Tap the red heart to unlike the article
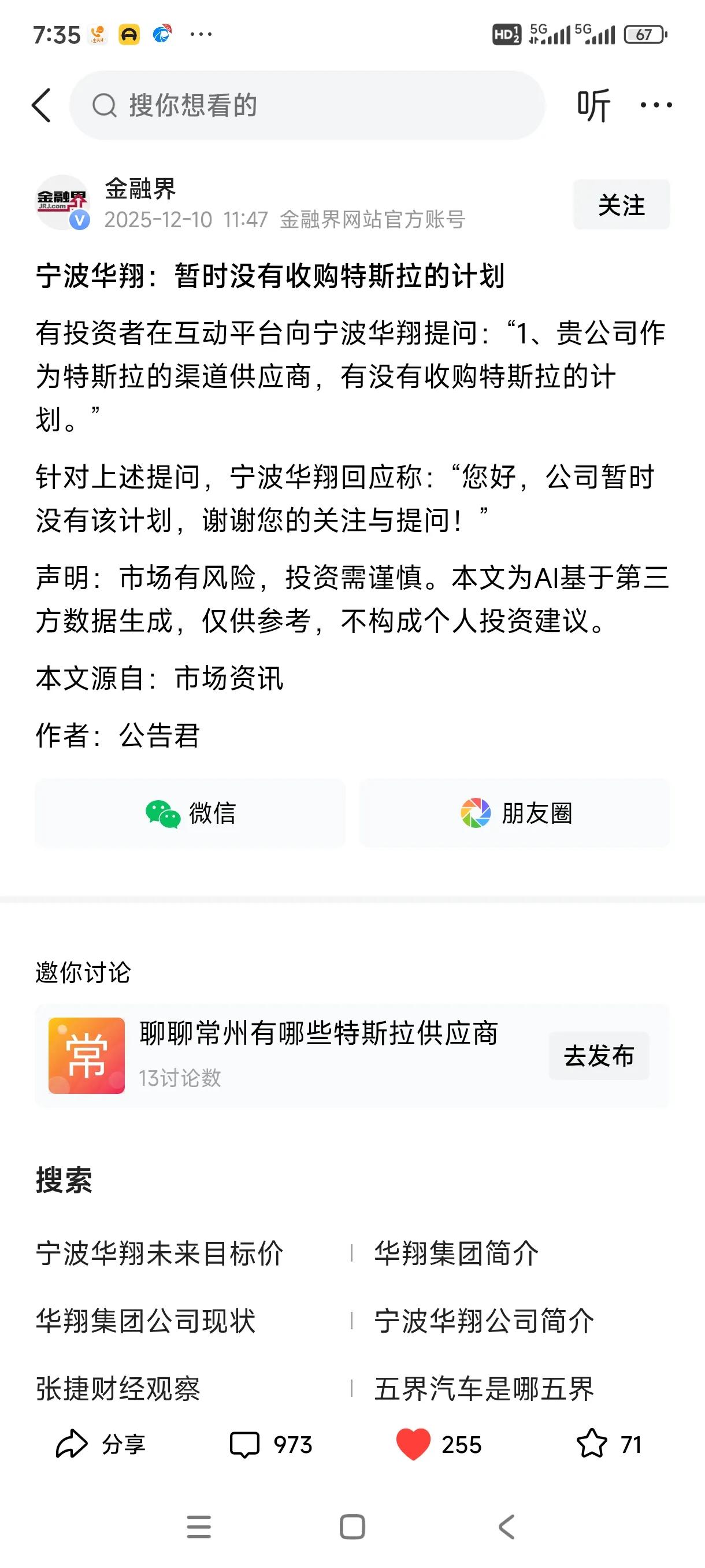 pyautogui.click(x=416, y=1444)
